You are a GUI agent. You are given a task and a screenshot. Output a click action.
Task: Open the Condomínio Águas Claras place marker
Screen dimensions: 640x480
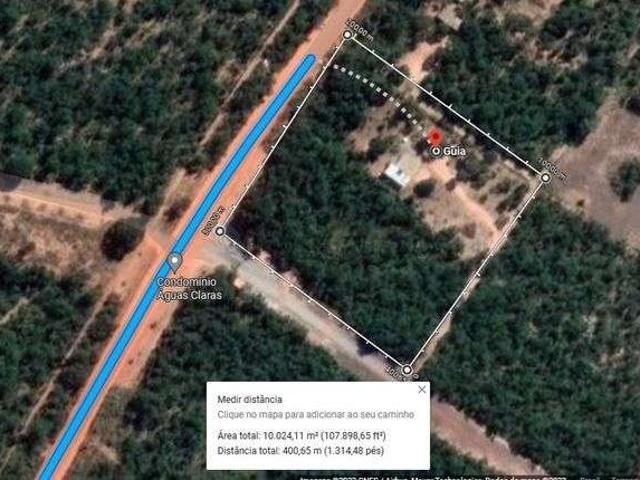(x=174, y=262)
